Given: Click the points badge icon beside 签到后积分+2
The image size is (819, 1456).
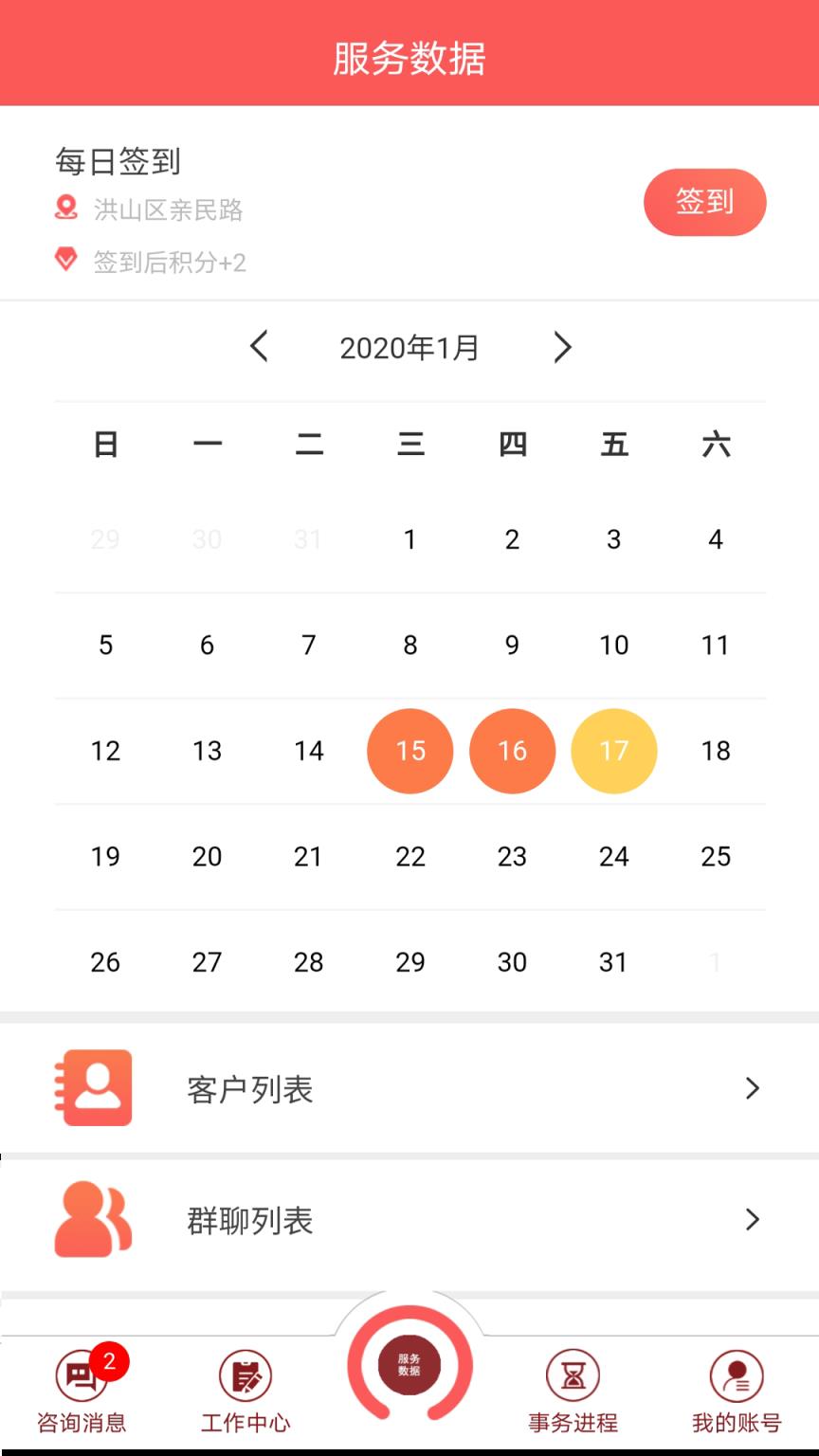Looking at the screenshot, I should pyautogui.click(x=64, y=263).
